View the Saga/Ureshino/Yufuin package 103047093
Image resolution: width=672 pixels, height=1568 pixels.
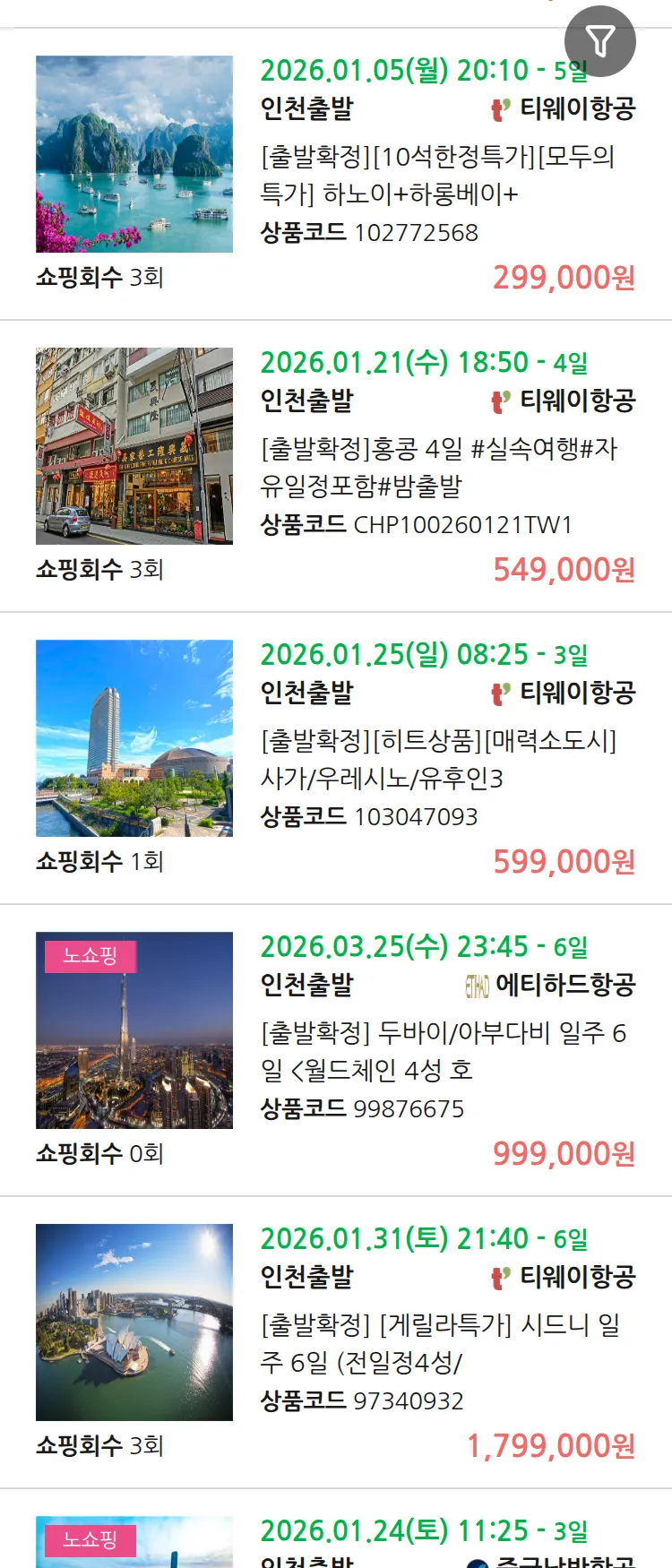click(437, 759)
